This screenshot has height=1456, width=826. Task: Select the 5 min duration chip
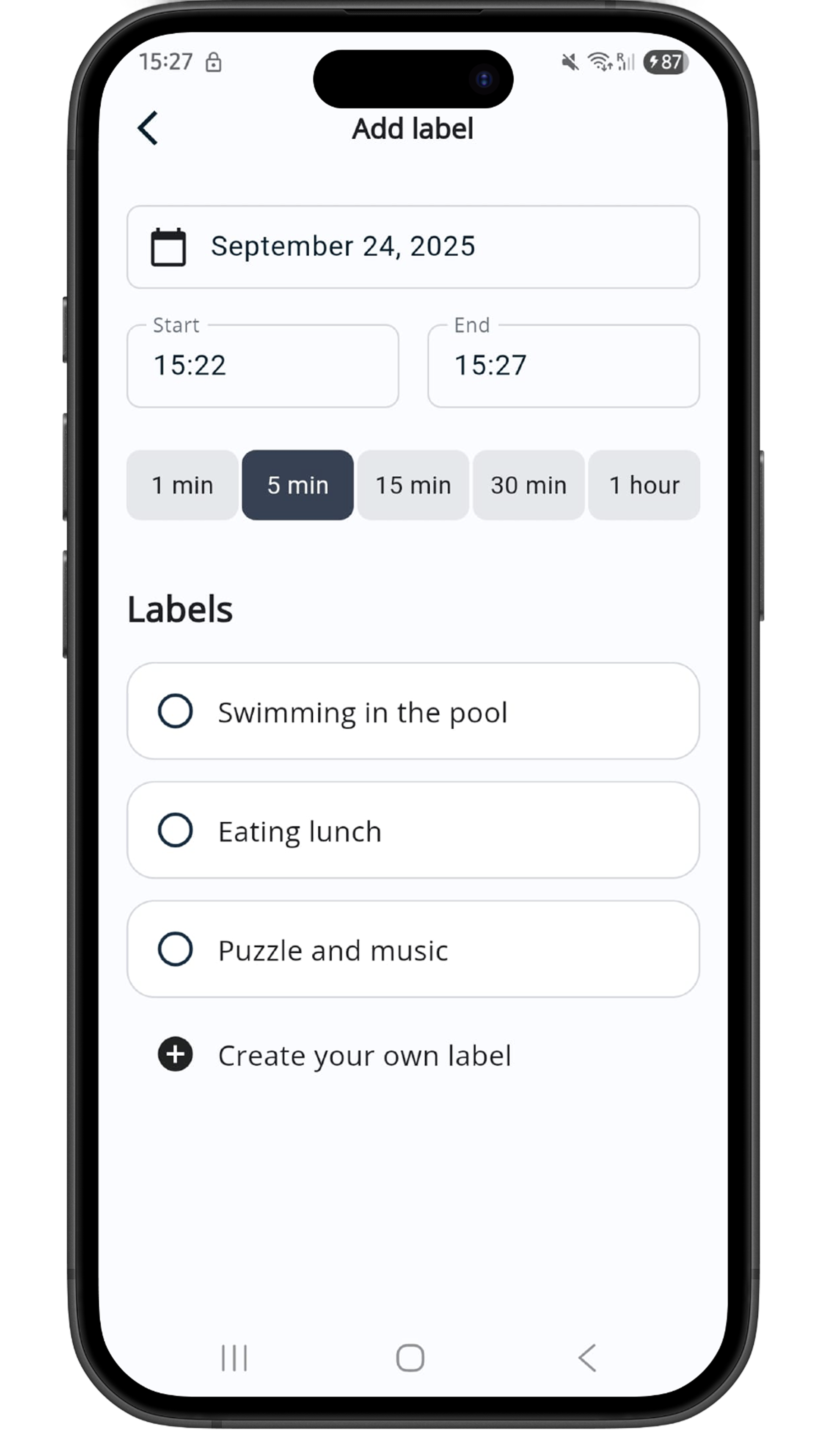click(x=298, y=485)
